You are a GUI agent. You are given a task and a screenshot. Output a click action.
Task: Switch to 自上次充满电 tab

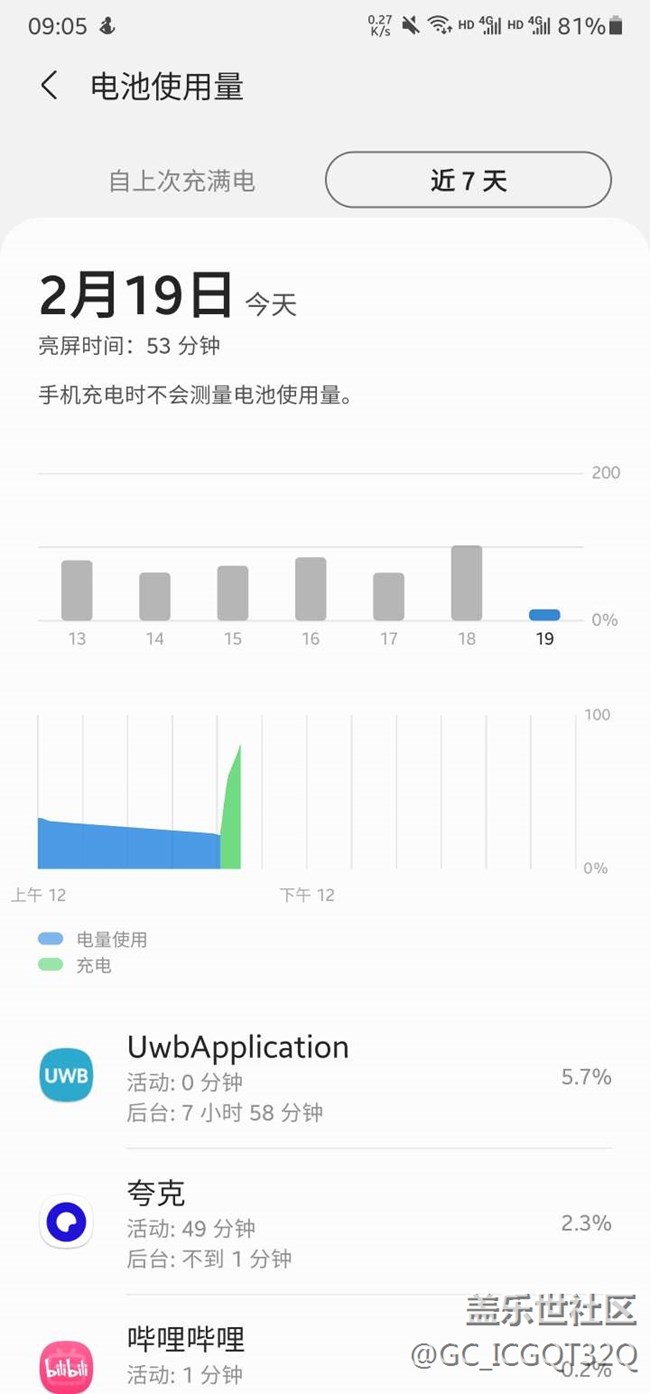point(182,181)
